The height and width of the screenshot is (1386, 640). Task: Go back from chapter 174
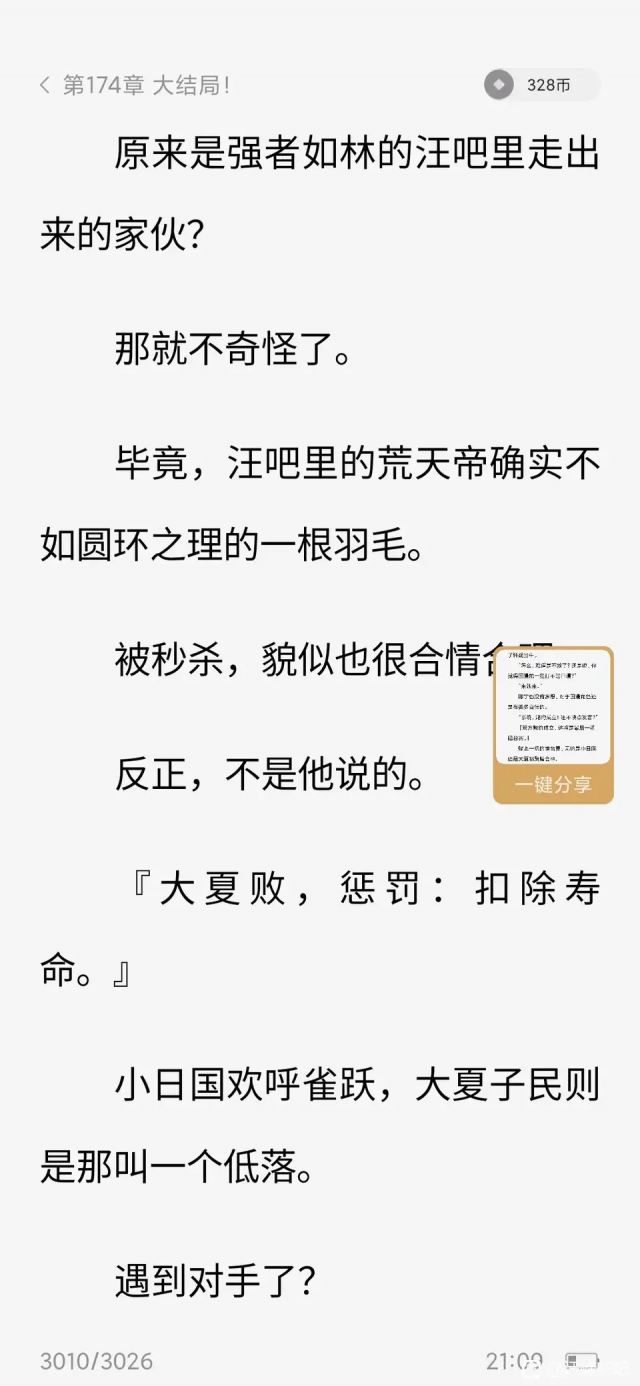pyautogui.click(x=44, y=86)
